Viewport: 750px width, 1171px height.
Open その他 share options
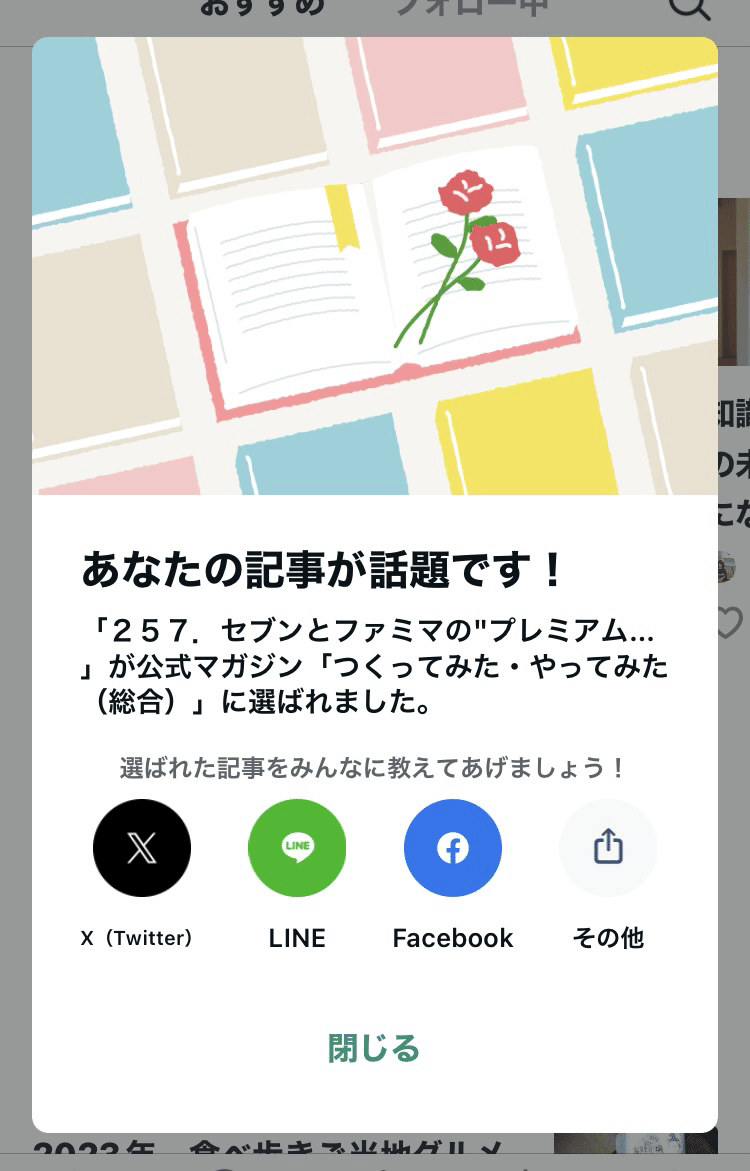[x=608, y=848]
